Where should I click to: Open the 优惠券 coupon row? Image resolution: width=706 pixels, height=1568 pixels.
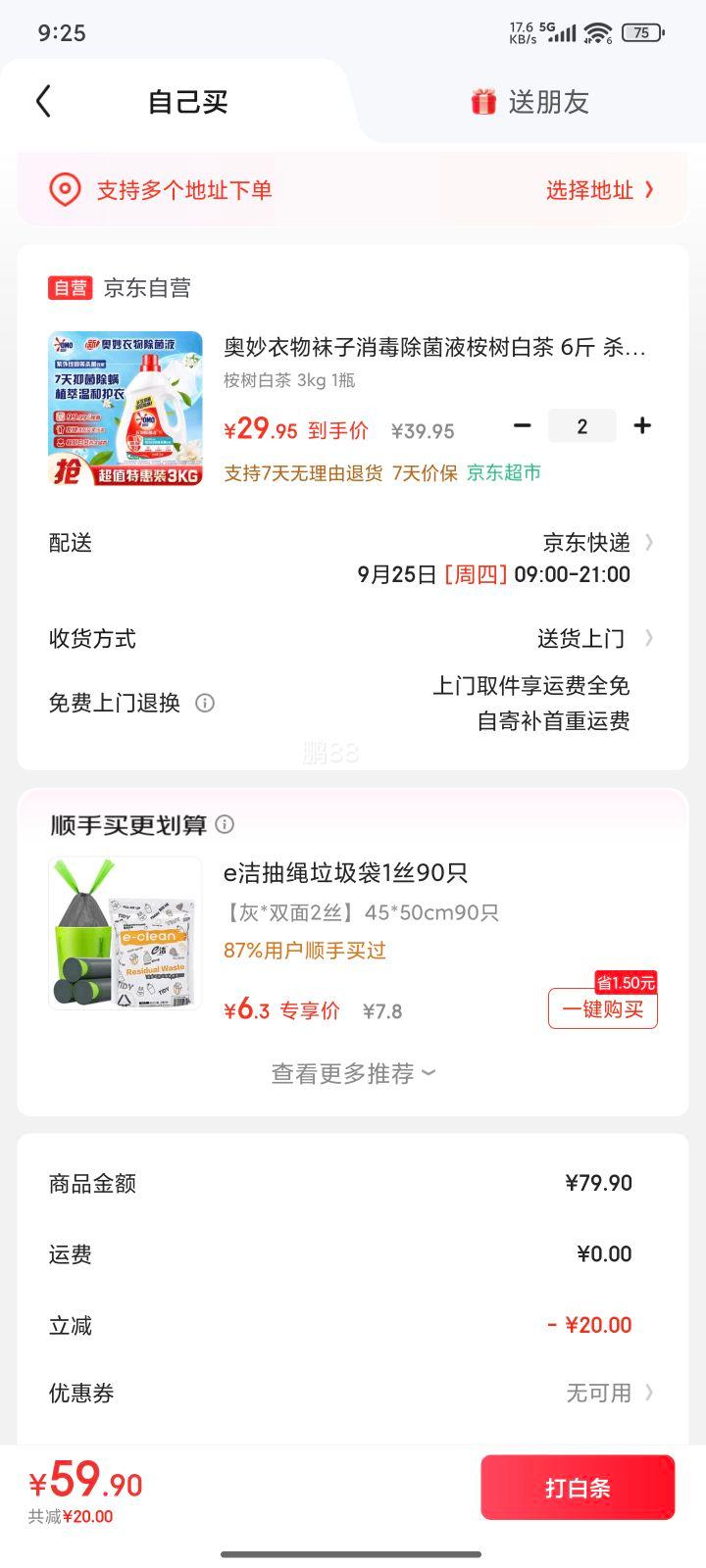tap(608, 1393)
